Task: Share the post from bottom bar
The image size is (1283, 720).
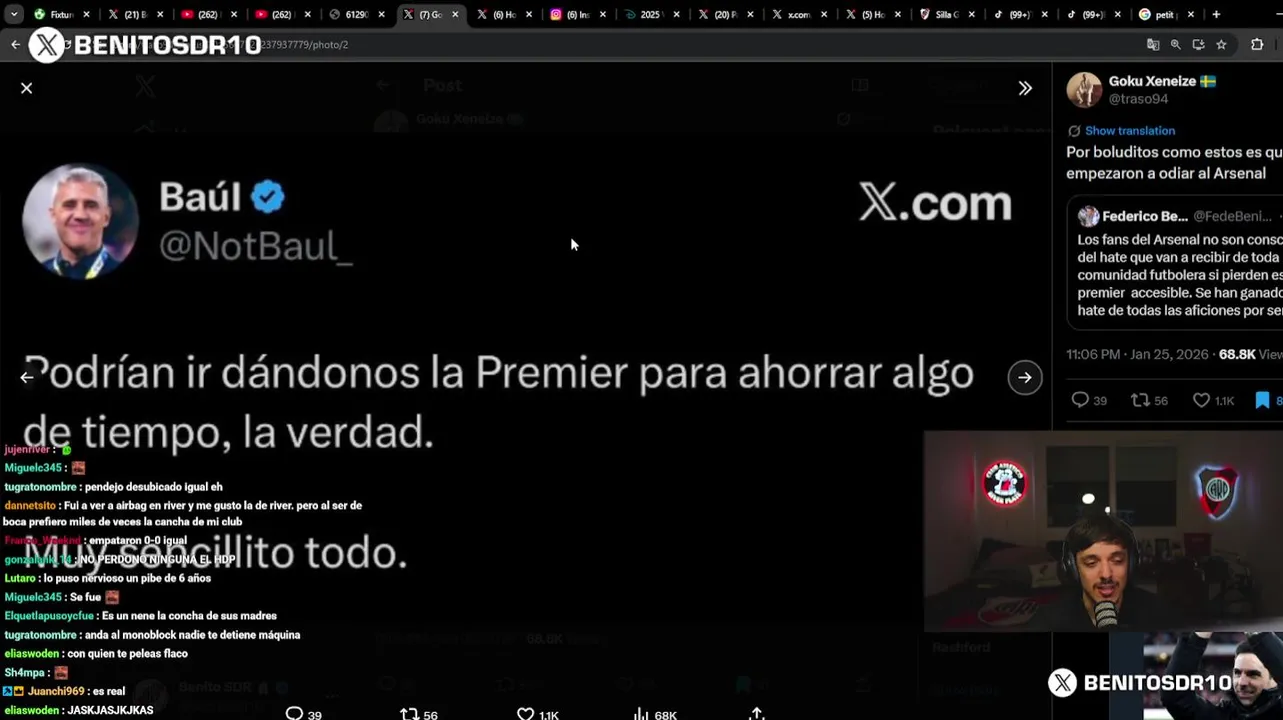Action: point(757,713)
